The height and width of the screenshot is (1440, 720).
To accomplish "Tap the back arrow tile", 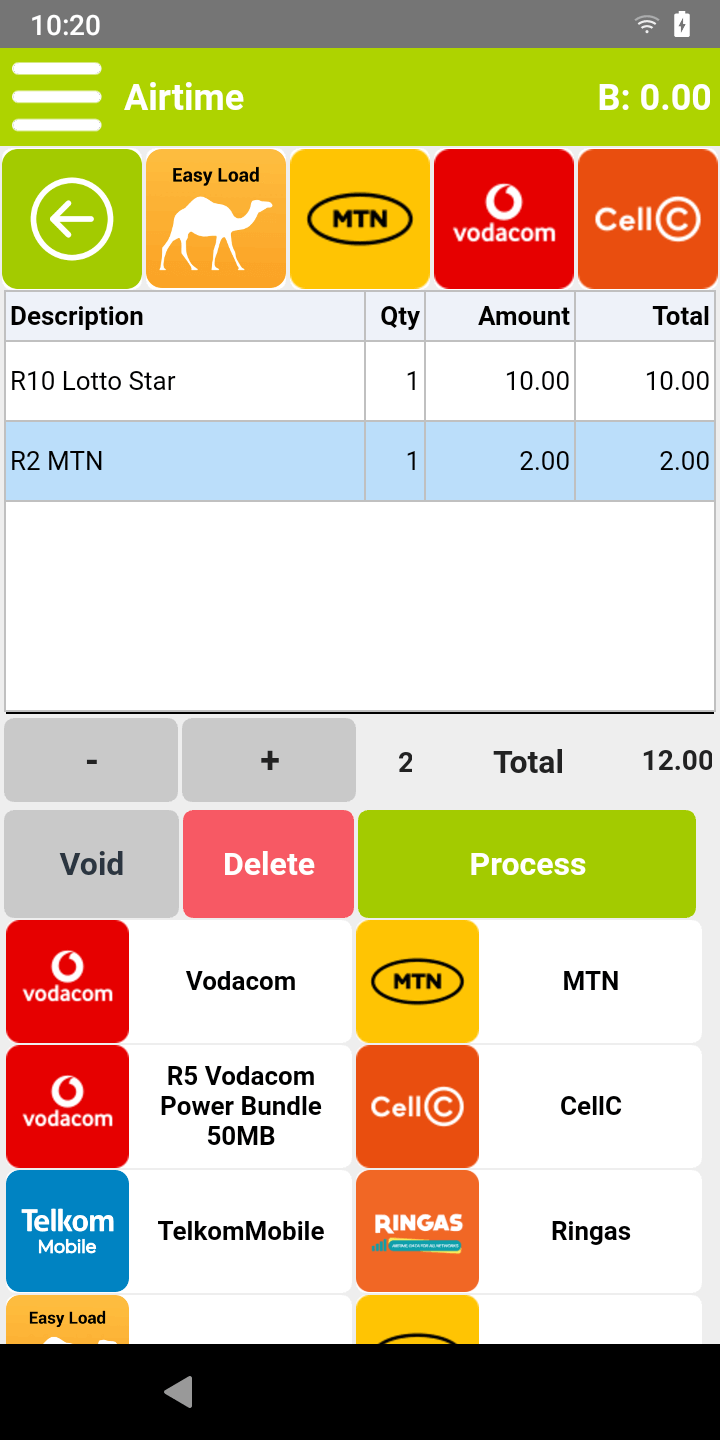I will click(72, 219).
